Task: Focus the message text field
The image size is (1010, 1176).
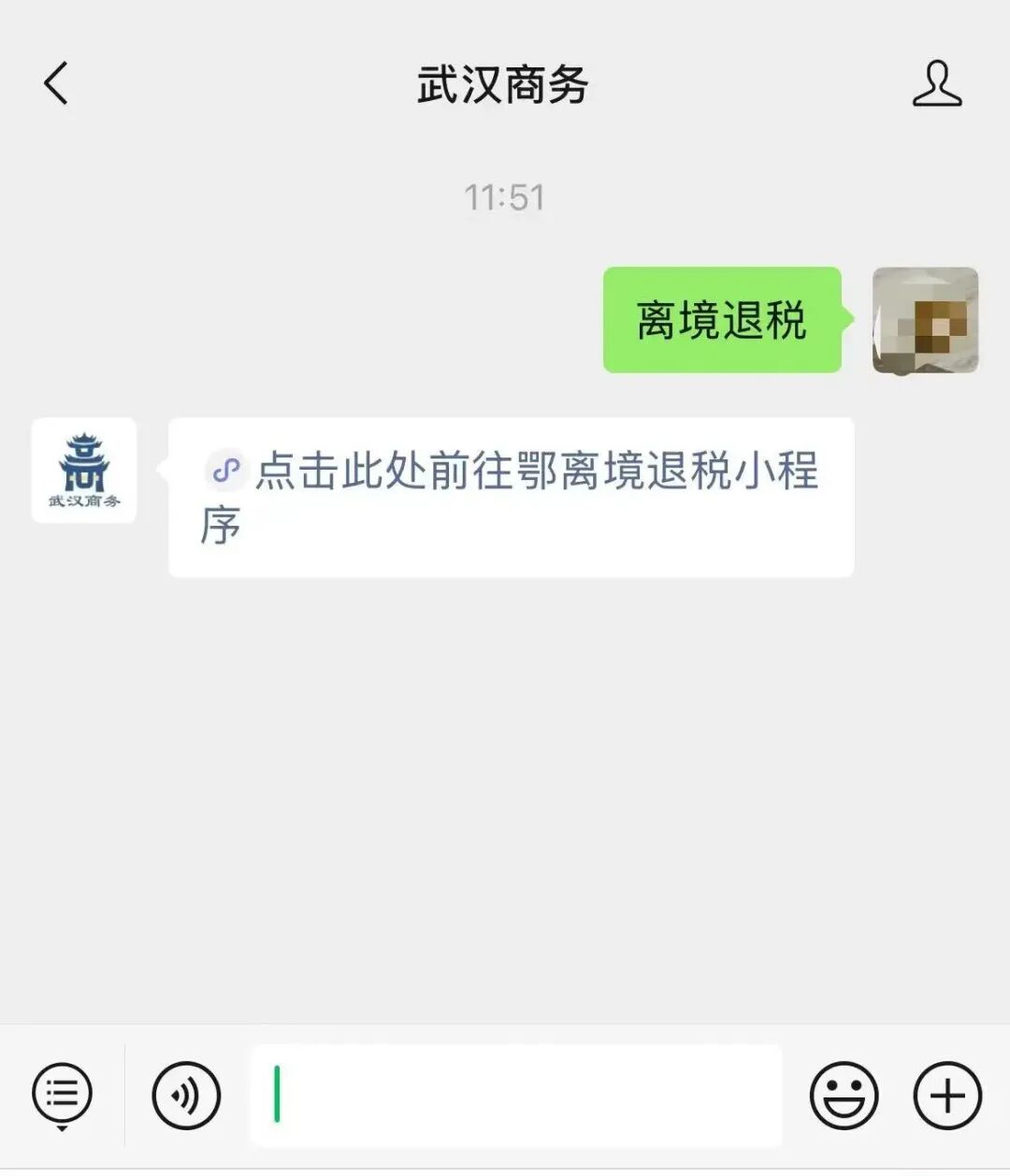Action: point(516,1095)
